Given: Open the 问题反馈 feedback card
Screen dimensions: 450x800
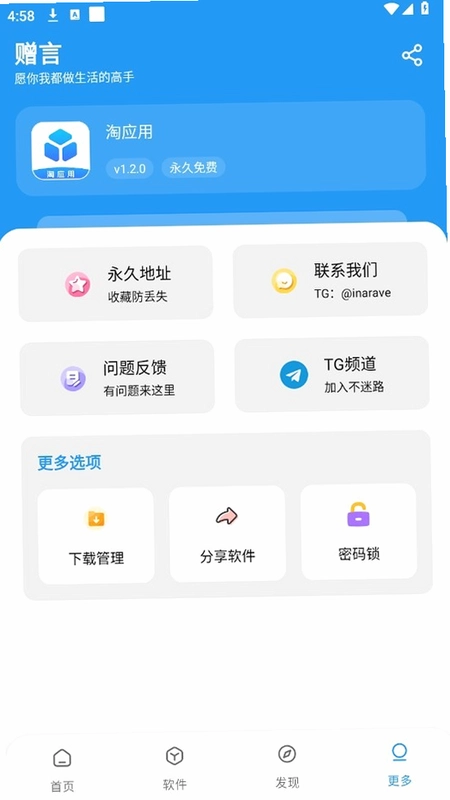Looking at the screenshot, I should coord(117,378).
